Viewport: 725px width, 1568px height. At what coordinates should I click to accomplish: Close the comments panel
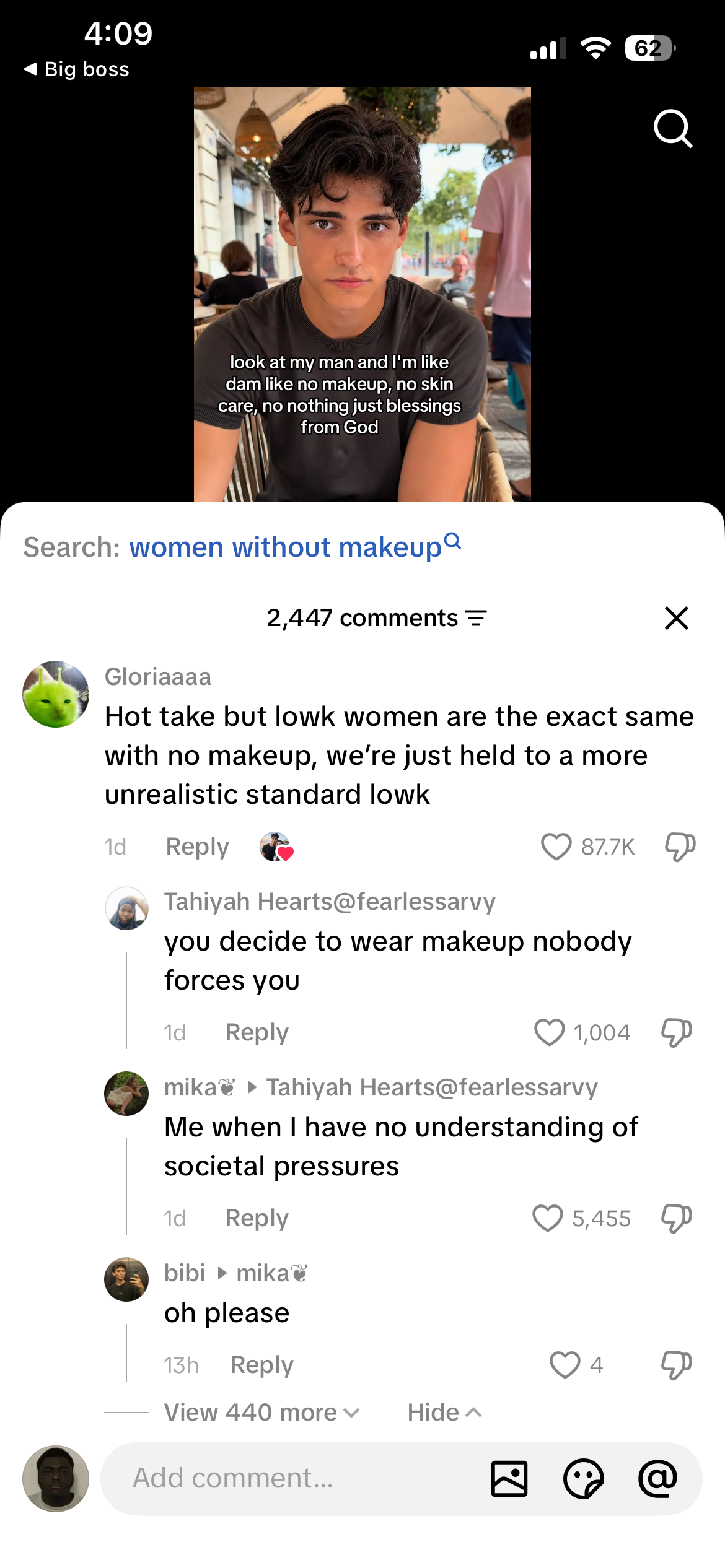tap(677, 618)
